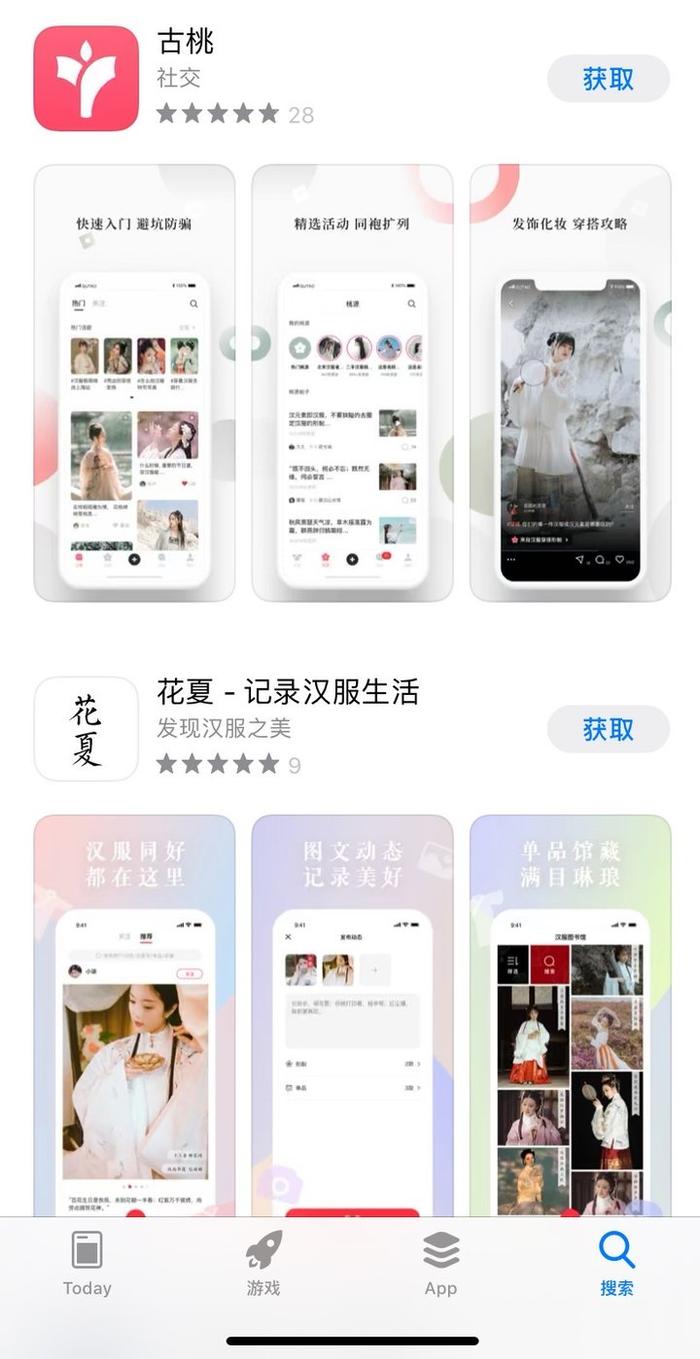The height and width of the screenshot is (1359, 700).
Task: View 古桃 screenshot 精选活动 同袍扩列
Action: (x=352, y=383)
